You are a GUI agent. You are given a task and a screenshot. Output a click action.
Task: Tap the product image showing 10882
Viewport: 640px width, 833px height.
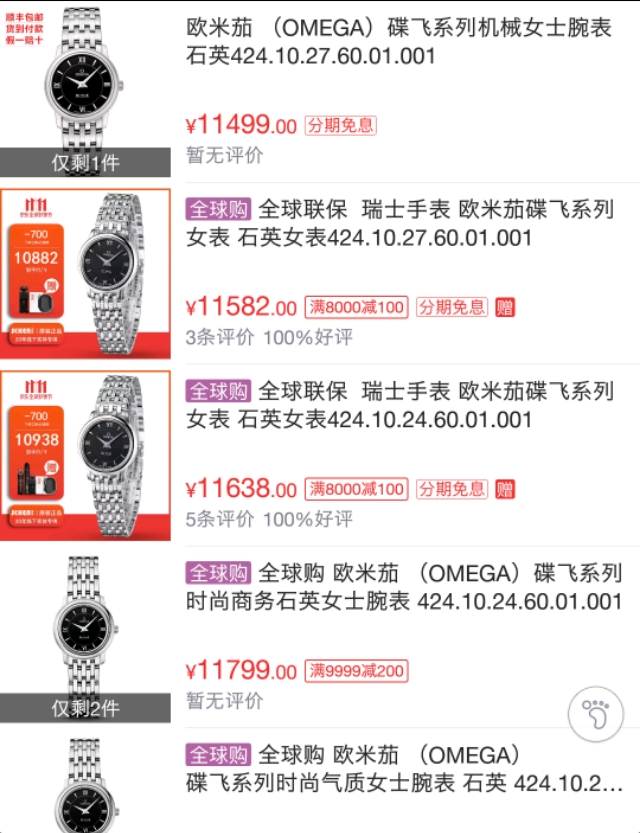click(85, 273)
